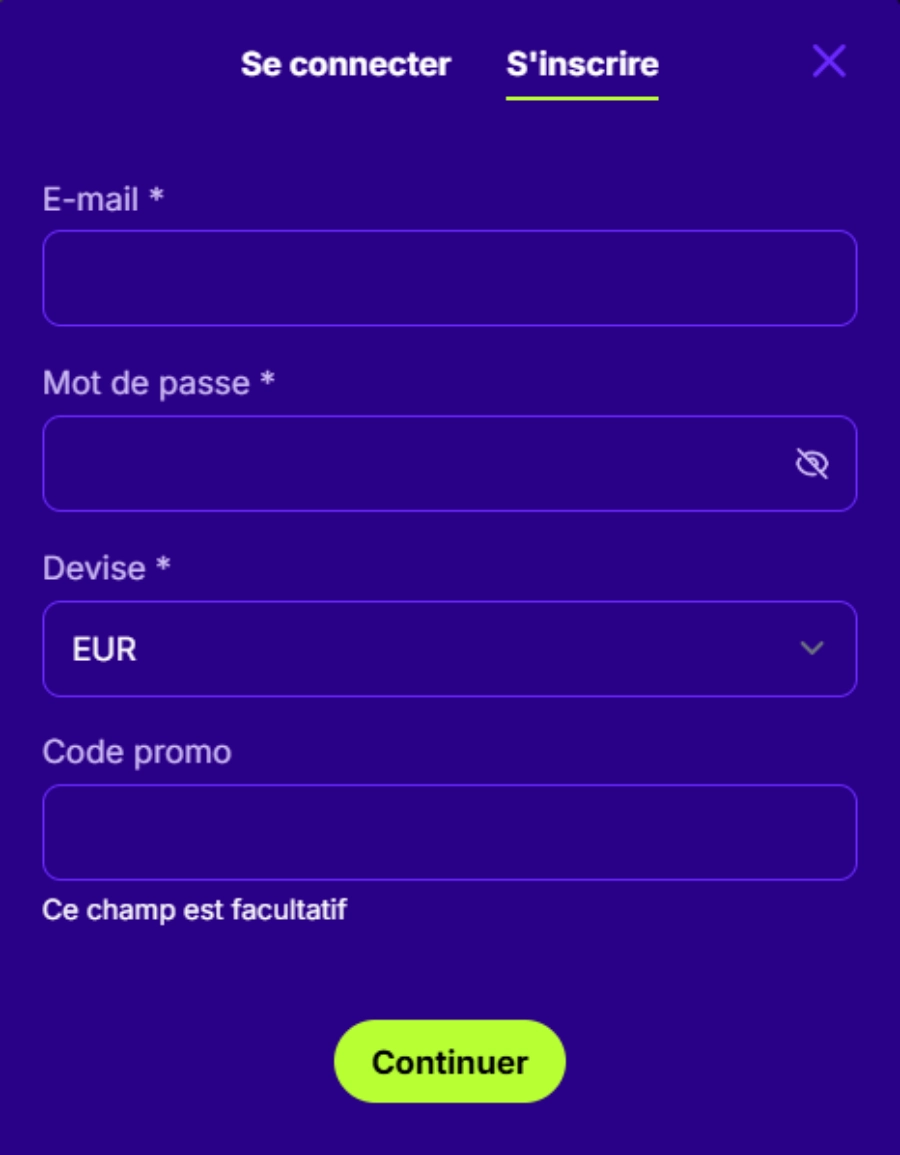Click the optional promo code field
900x1155 pixels.
(450, 832)
